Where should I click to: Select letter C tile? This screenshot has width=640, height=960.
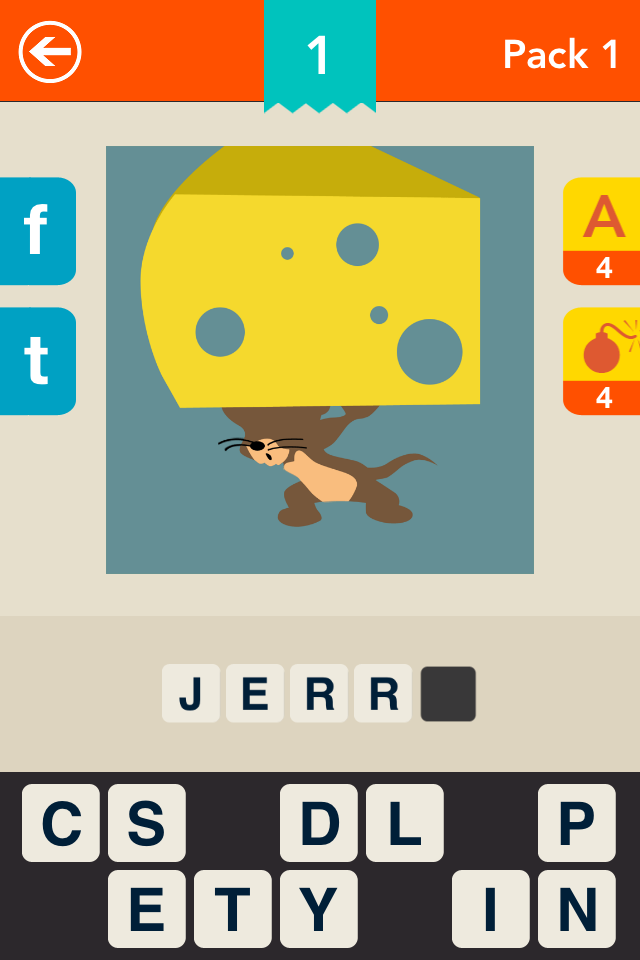click(61, 823)
